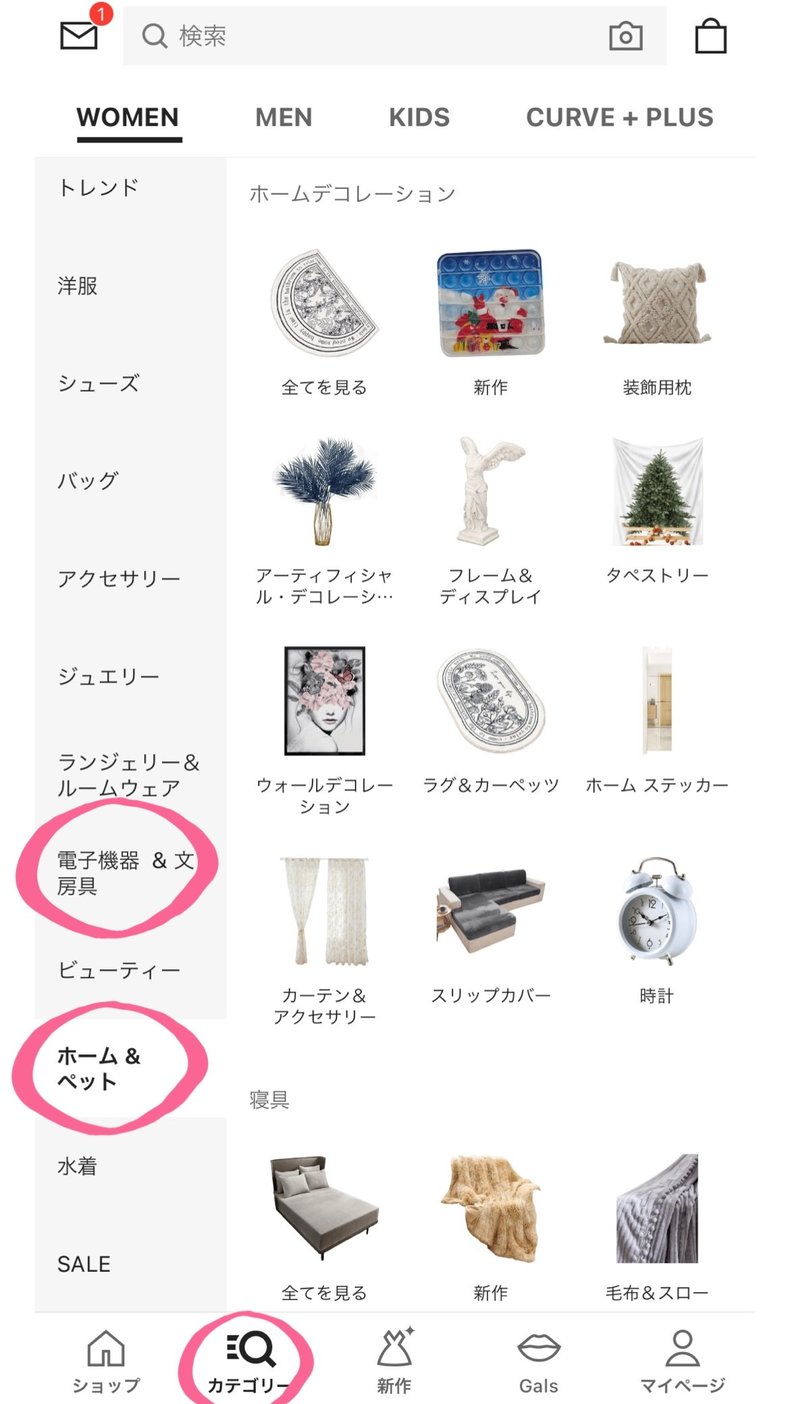Image resolution: width=790 pixels, height=1404 pixels.
Task: Open the messages envelope icon
Action: [80, 36]
